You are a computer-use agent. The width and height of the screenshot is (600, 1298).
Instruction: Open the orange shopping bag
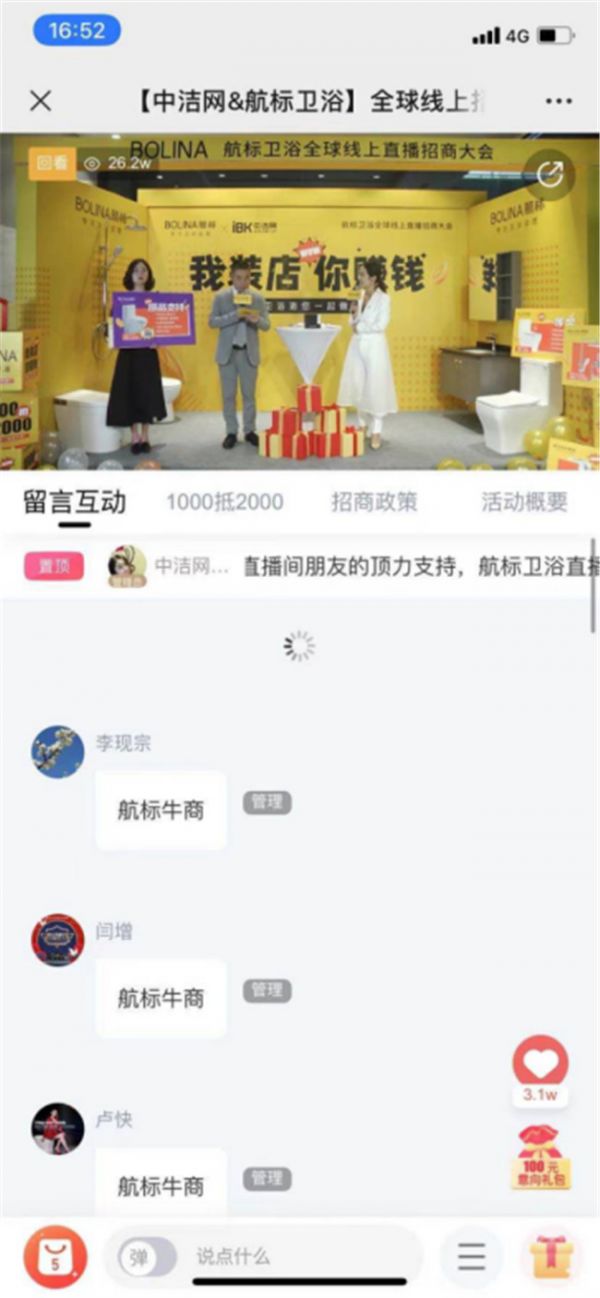54,1256
